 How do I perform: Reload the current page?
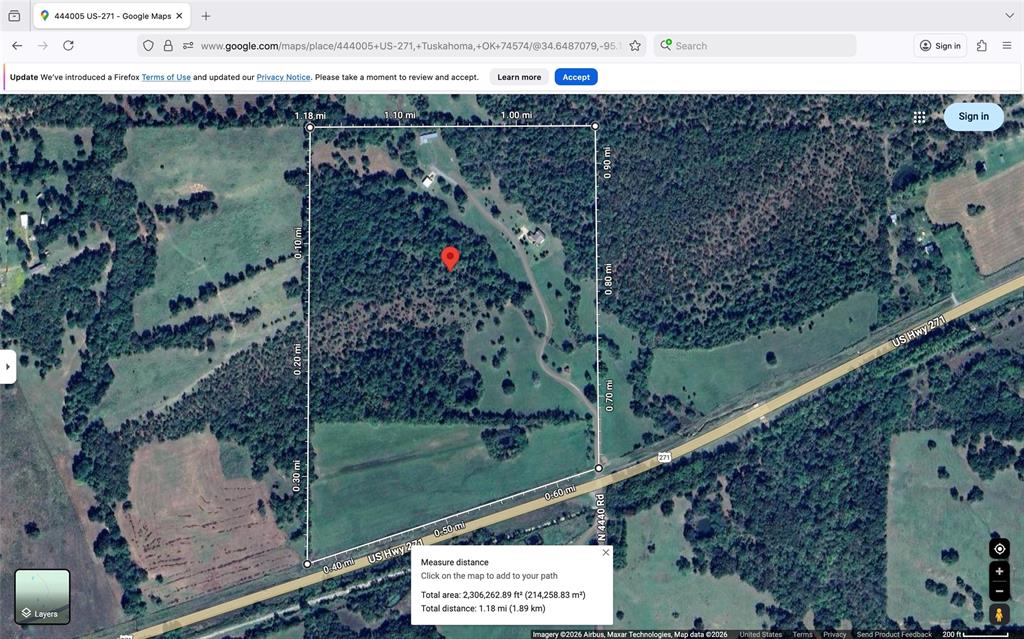pos(68,46)
